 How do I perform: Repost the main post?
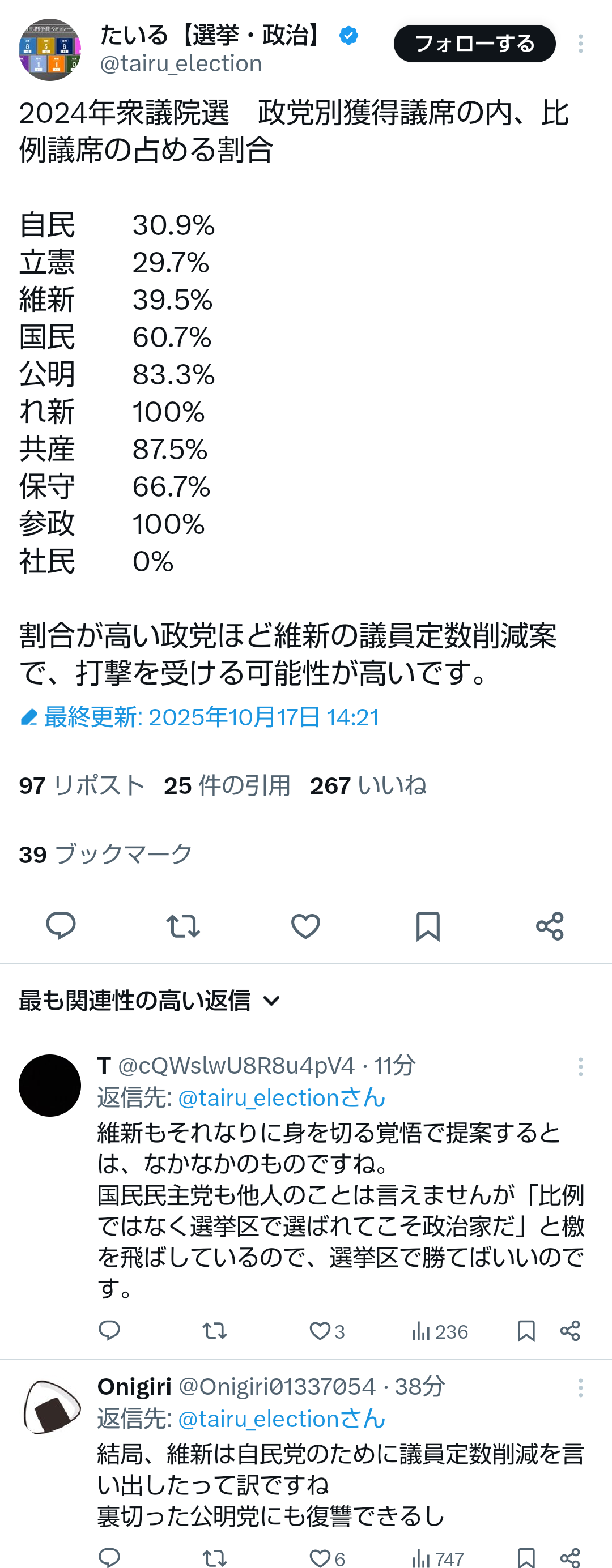point(182,926)
